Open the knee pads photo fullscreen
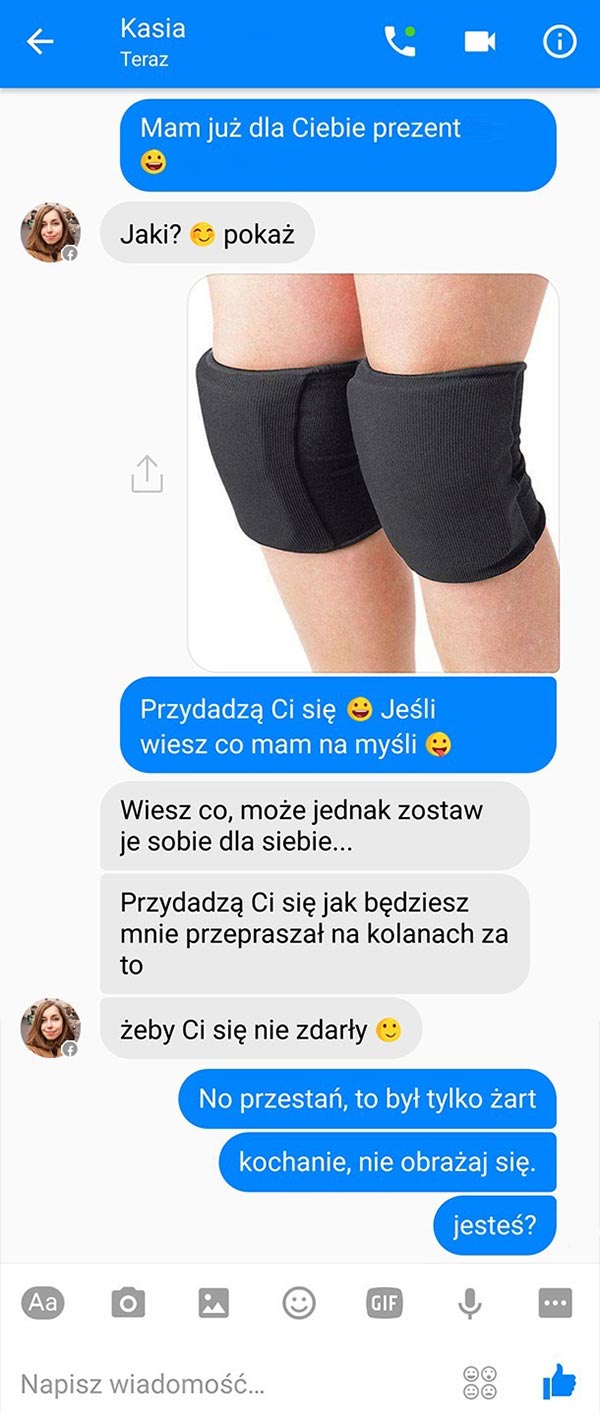 coord(373,472)
